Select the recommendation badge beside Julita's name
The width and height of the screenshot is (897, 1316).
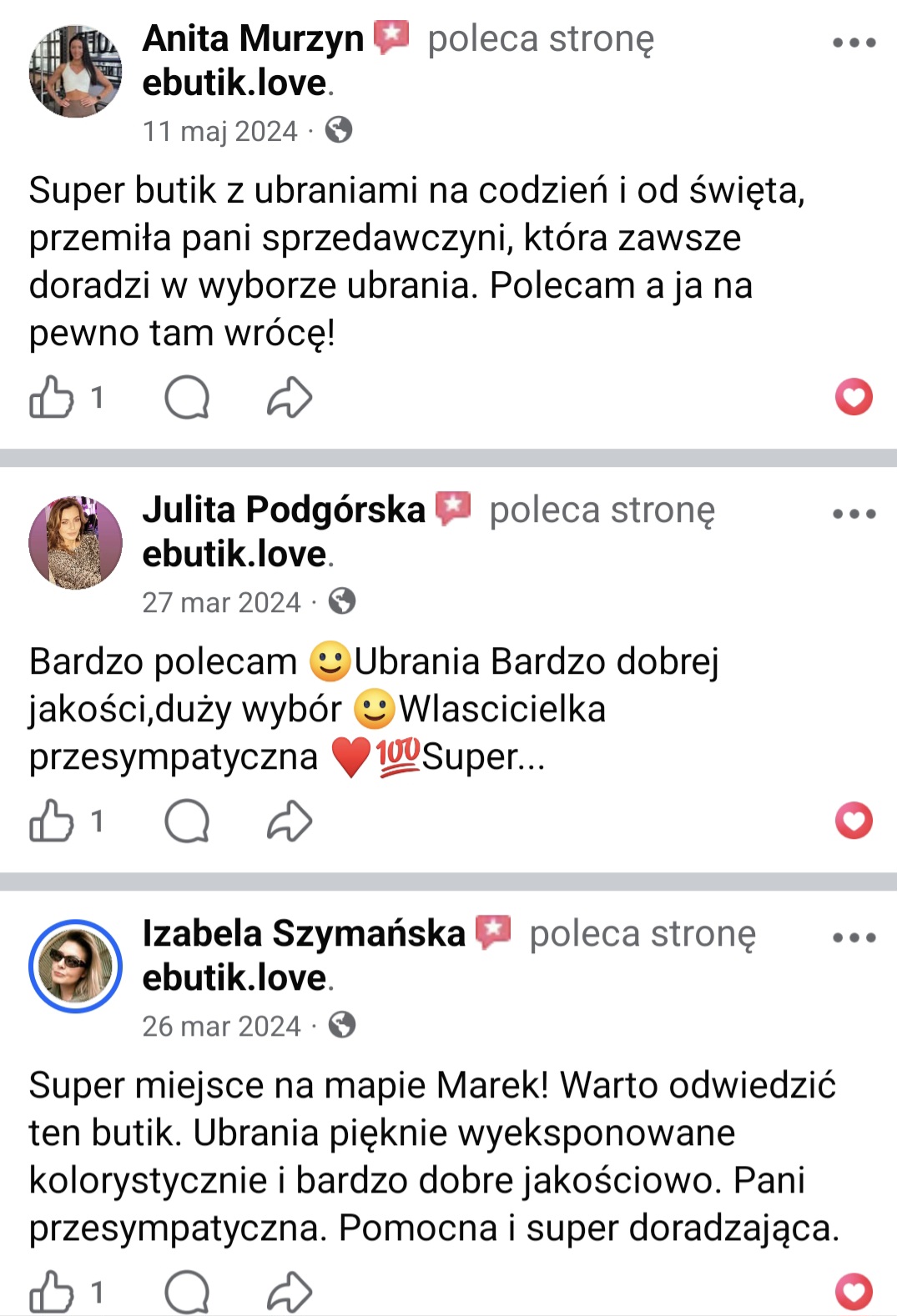[x=455, y=506]
